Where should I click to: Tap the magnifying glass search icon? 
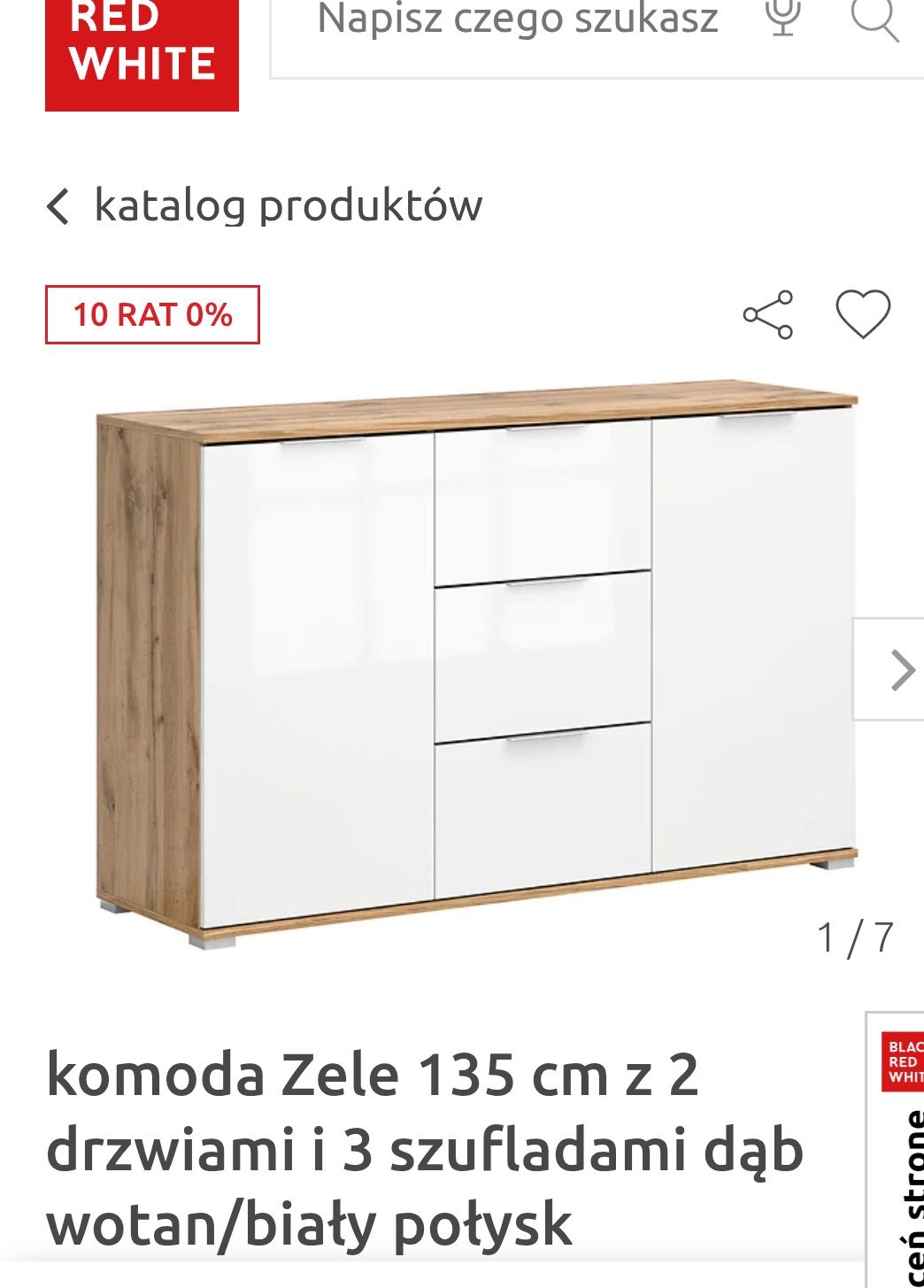874,19
